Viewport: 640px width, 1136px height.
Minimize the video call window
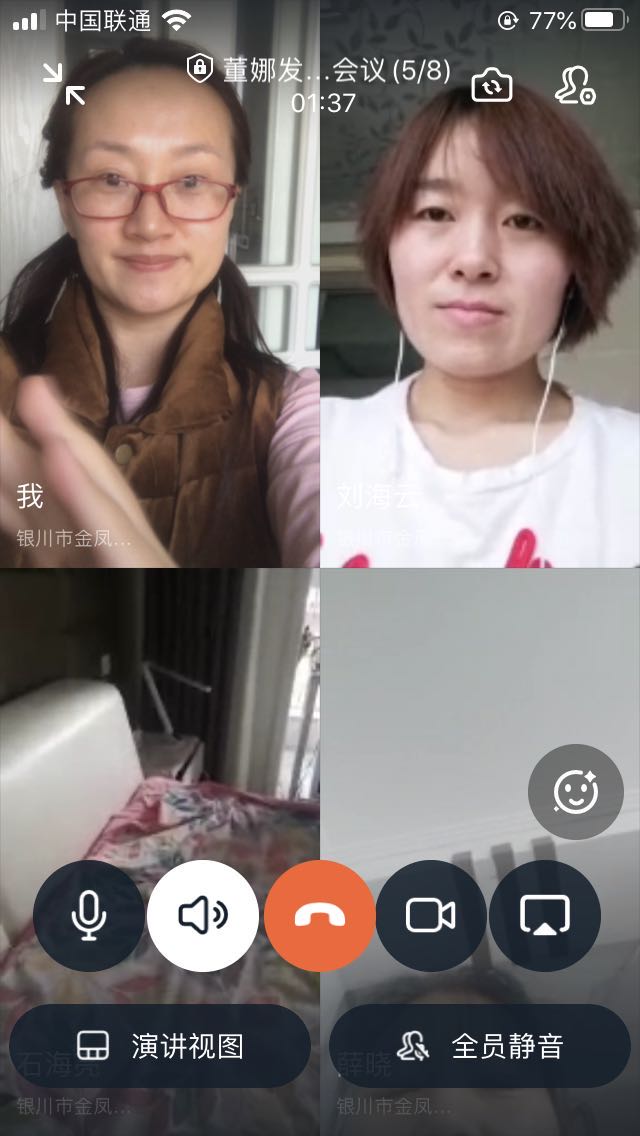[x=63, y=84]
